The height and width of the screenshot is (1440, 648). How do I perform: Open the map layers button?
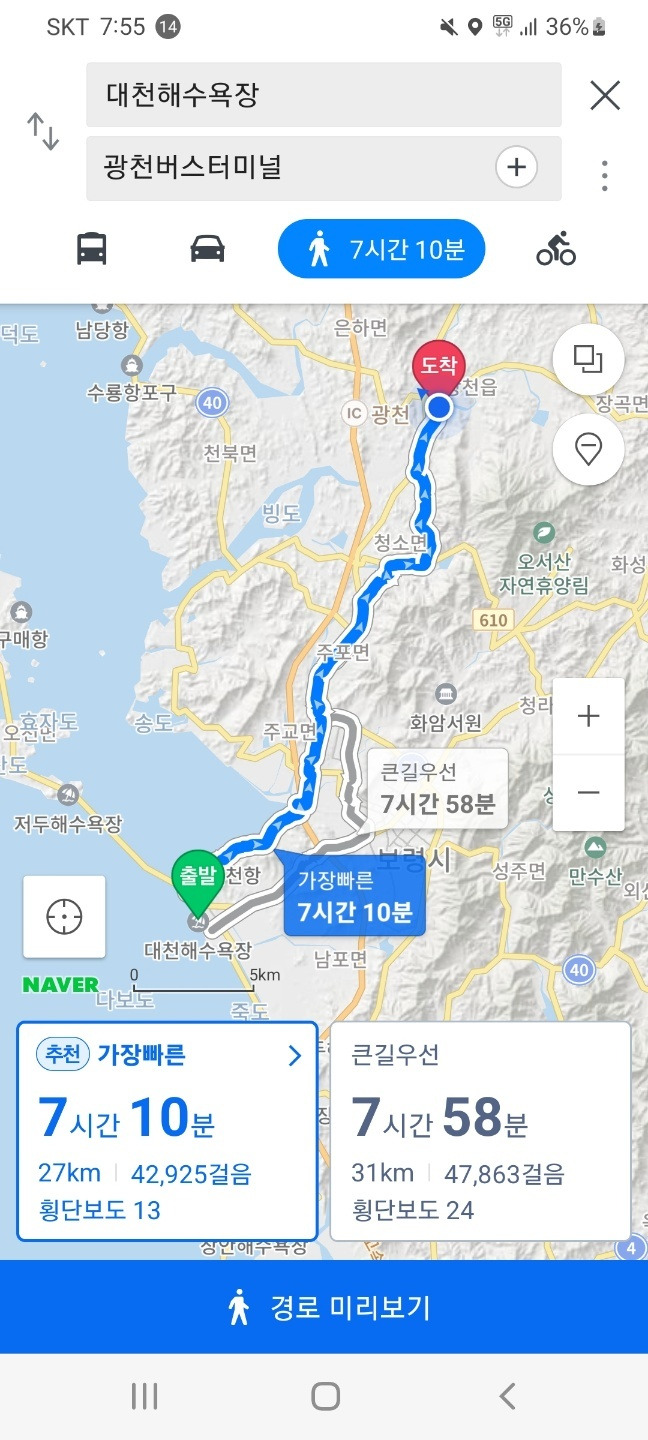point(589,359)
